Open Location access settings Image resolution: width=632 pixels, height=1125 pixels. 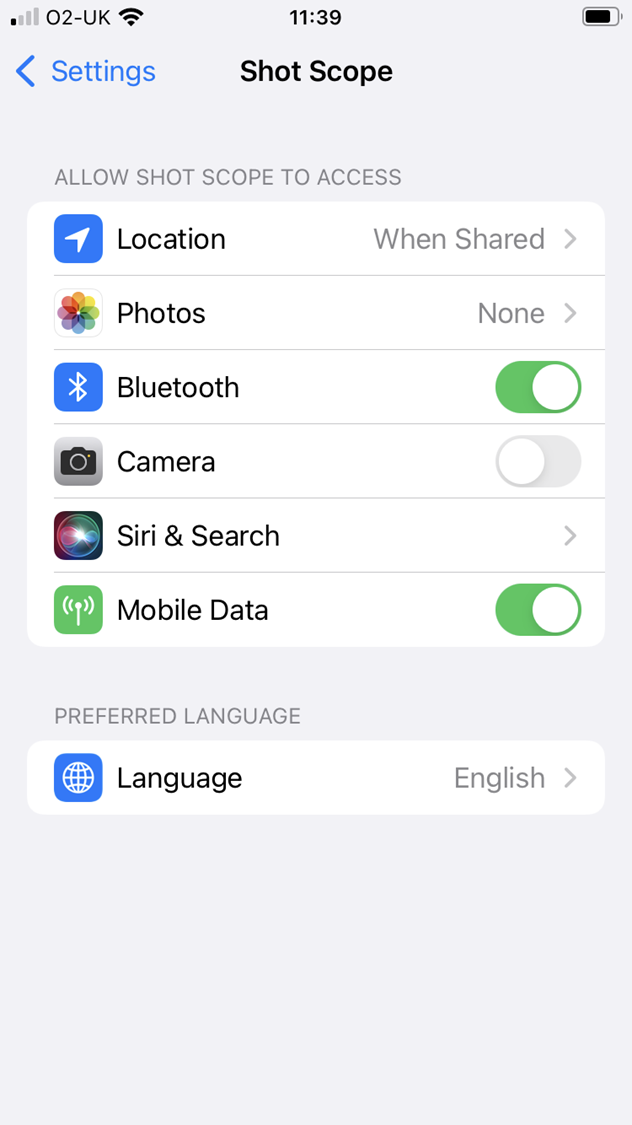pos(316,239)
